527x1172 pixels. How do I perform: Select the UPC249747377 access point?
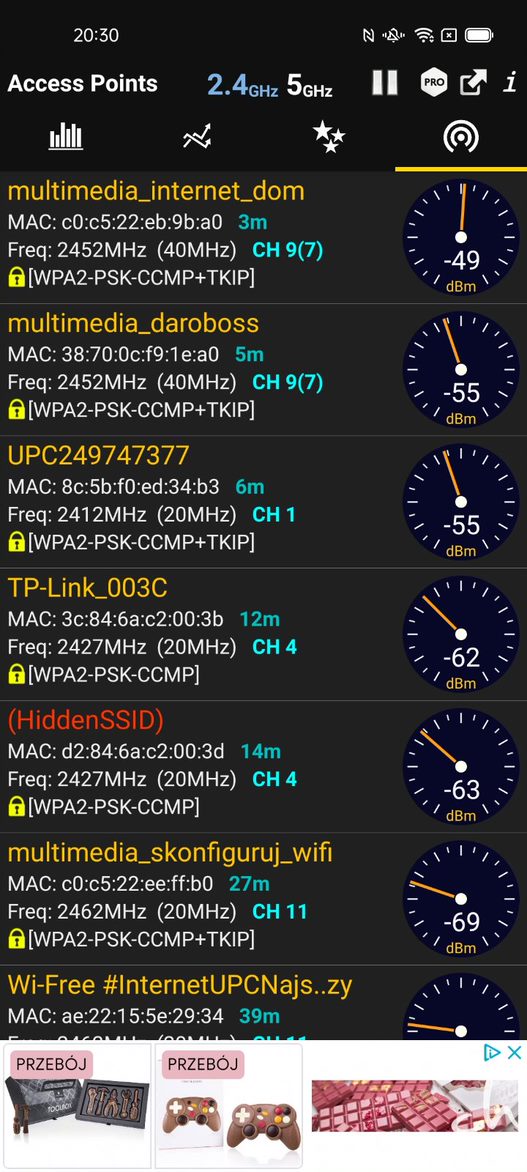(x=263, y=502)
